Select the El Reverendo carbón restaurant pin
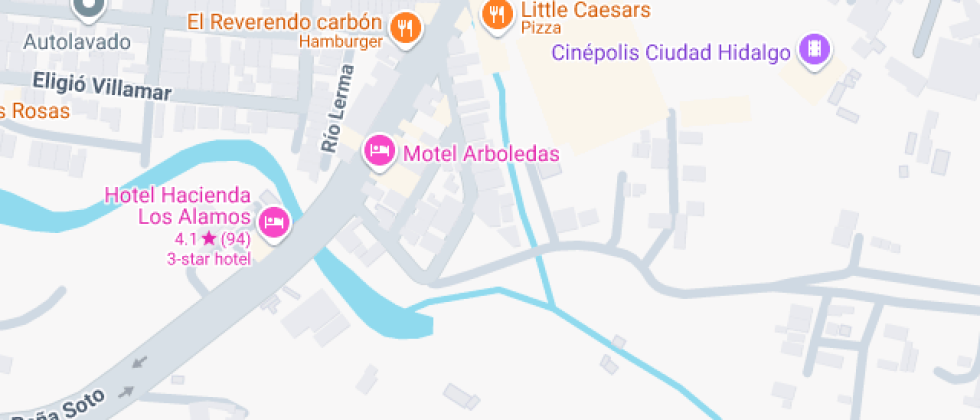Image resolution: width=980 pixels, height=420 pixels. [x=405, y=27]
